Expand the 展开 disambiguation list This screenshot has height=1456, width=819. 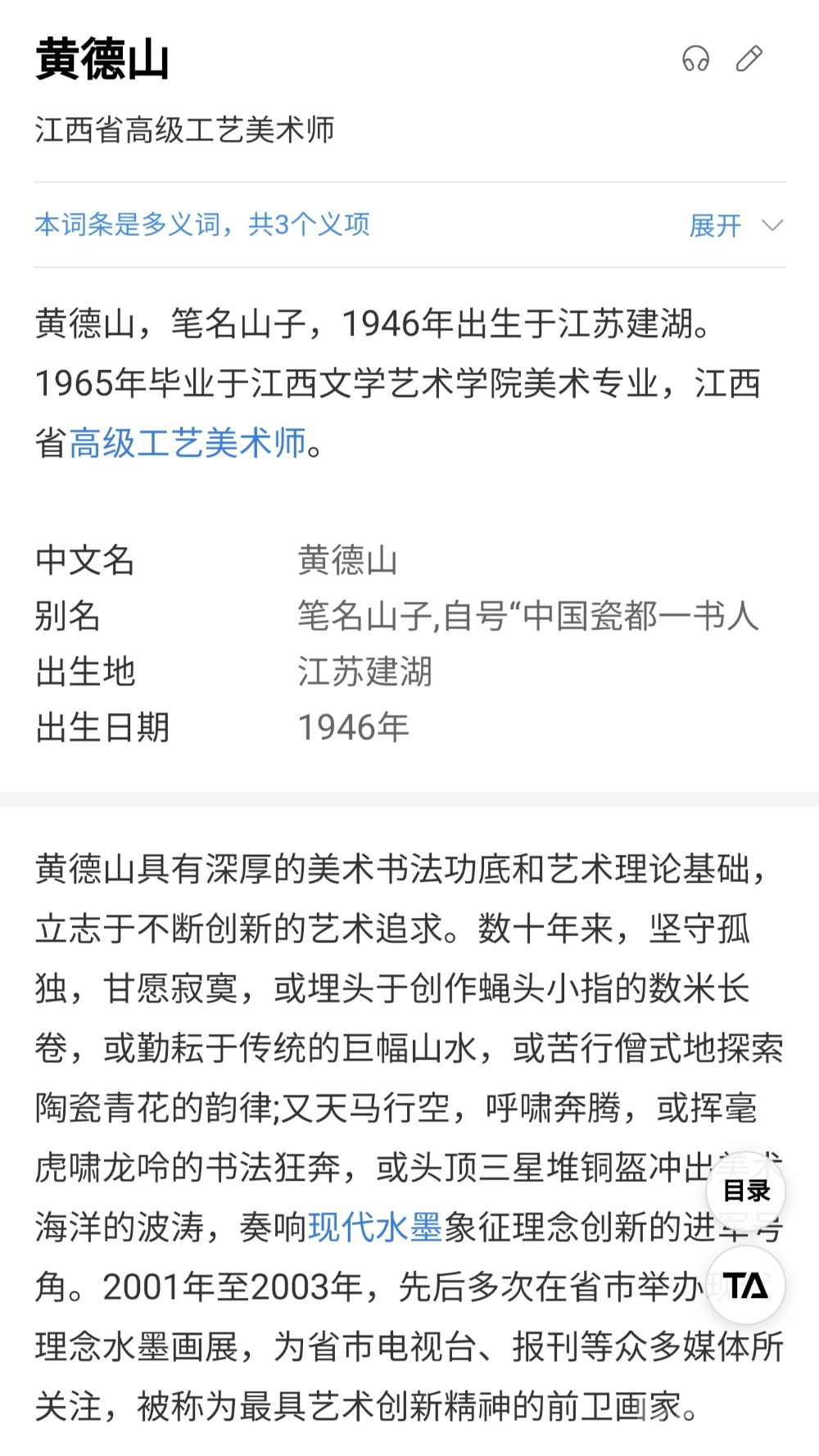(735, 225)
